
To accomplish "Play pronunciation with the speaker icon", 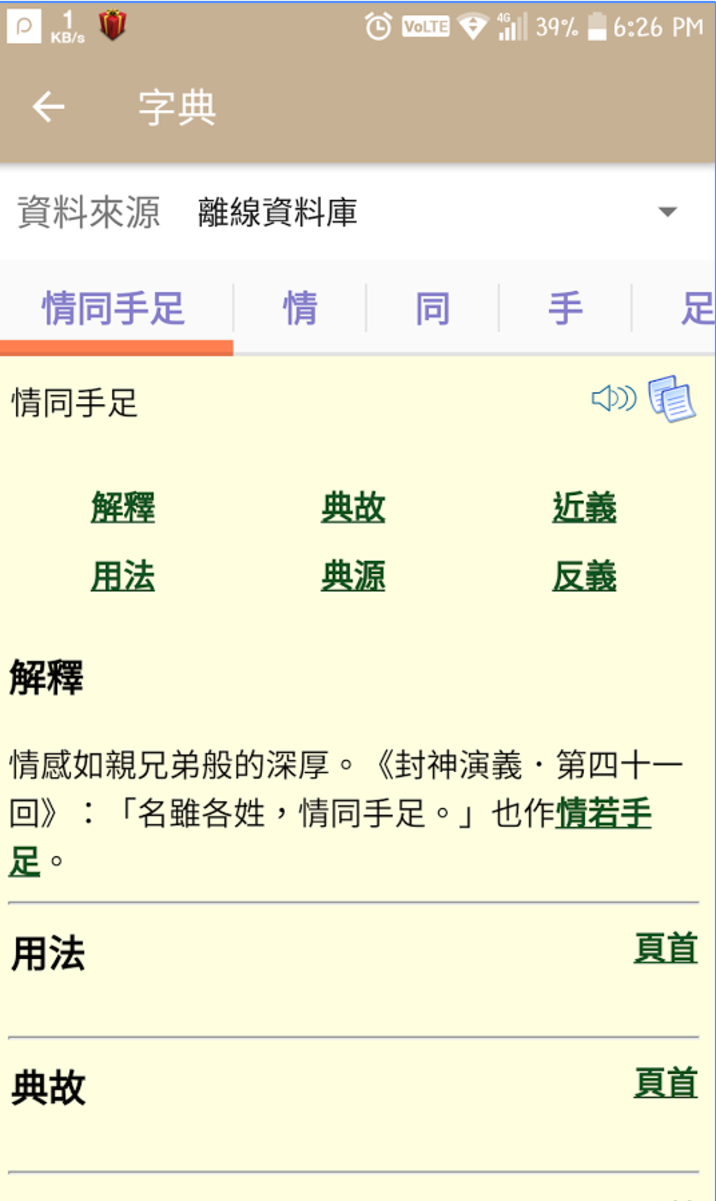I will 613,399.
